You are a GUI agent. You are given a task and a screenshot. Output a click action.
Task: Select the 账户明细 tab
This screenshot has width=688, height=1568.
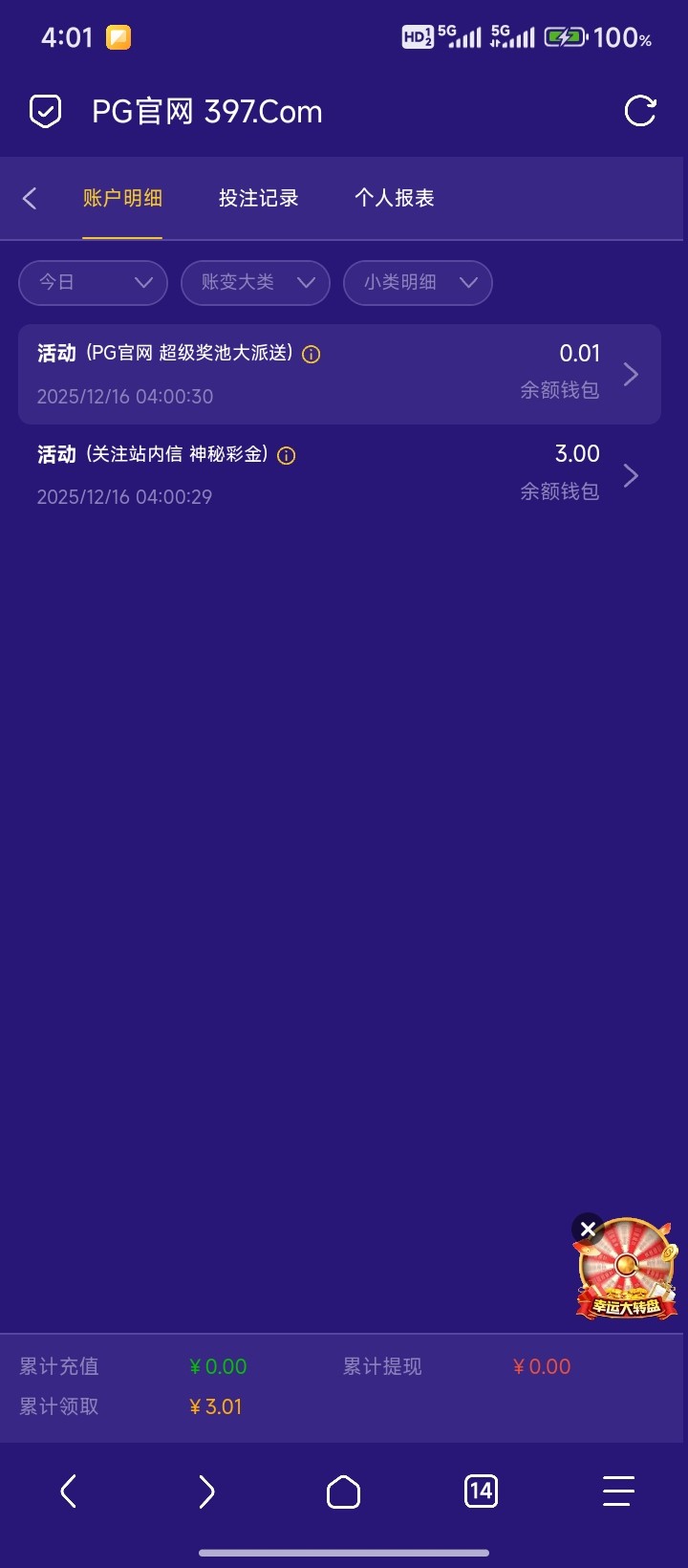[x=122, y=198]
